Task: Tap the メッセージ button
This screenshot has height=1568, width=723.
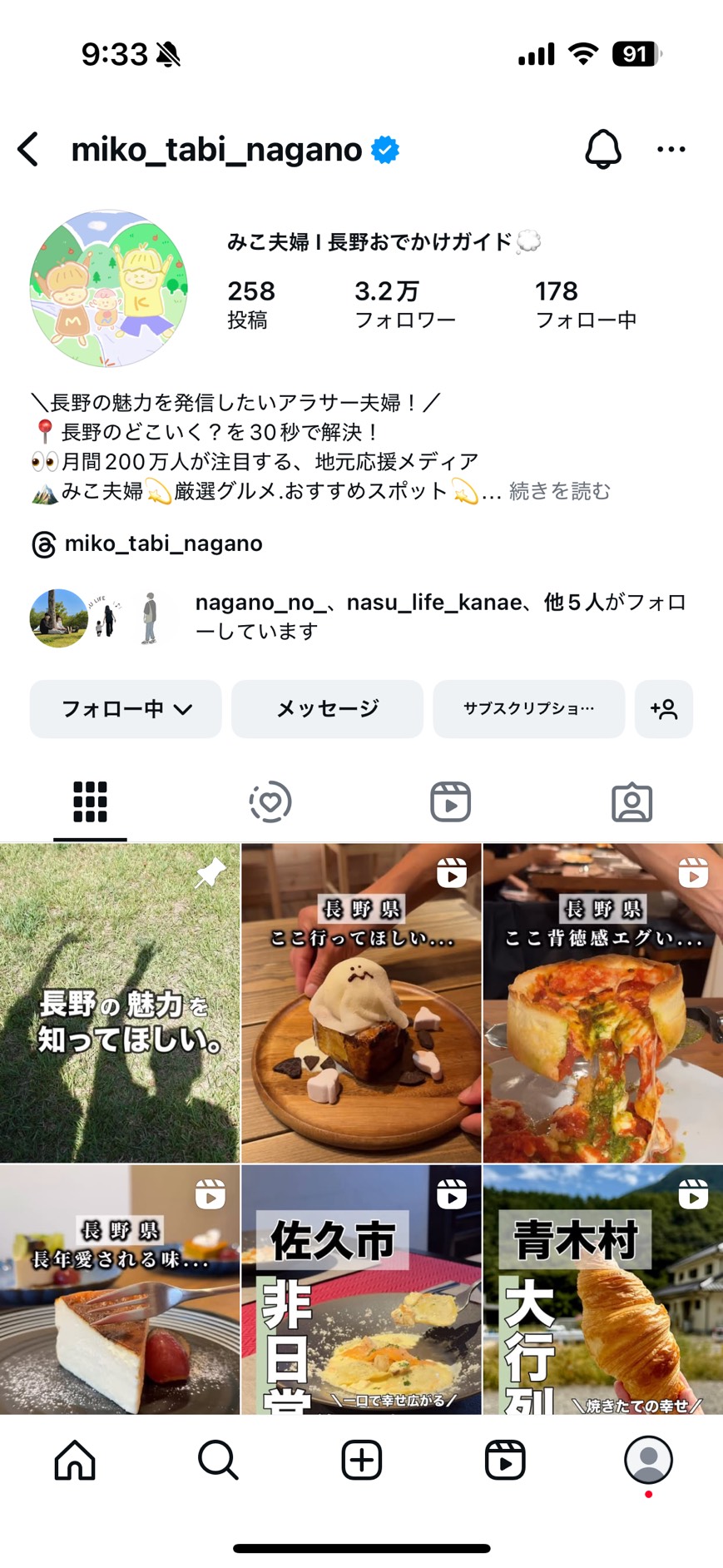Action: 327,709
